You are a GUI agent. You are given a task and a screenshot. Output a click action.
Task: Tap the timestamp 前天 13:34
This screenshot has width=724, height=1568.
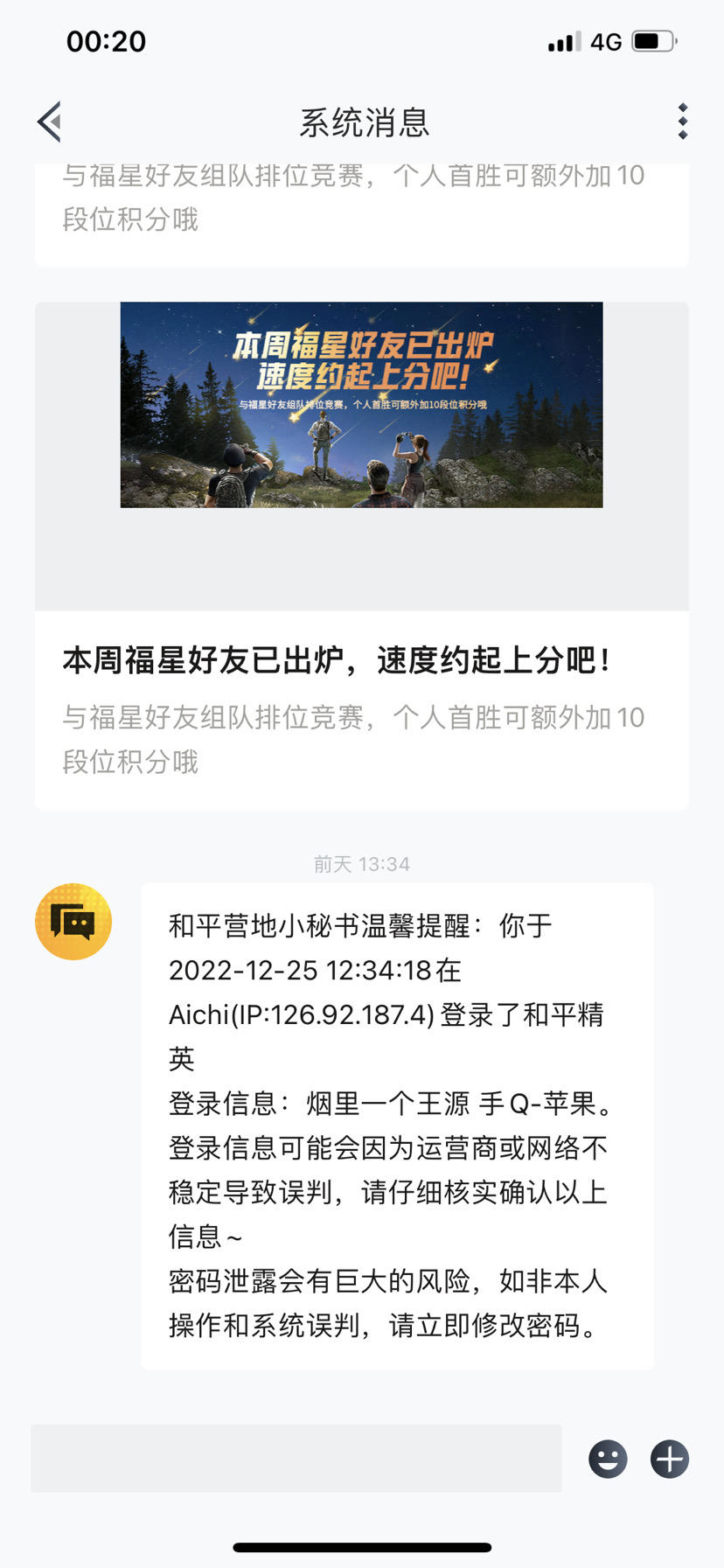tap(362, 864)
